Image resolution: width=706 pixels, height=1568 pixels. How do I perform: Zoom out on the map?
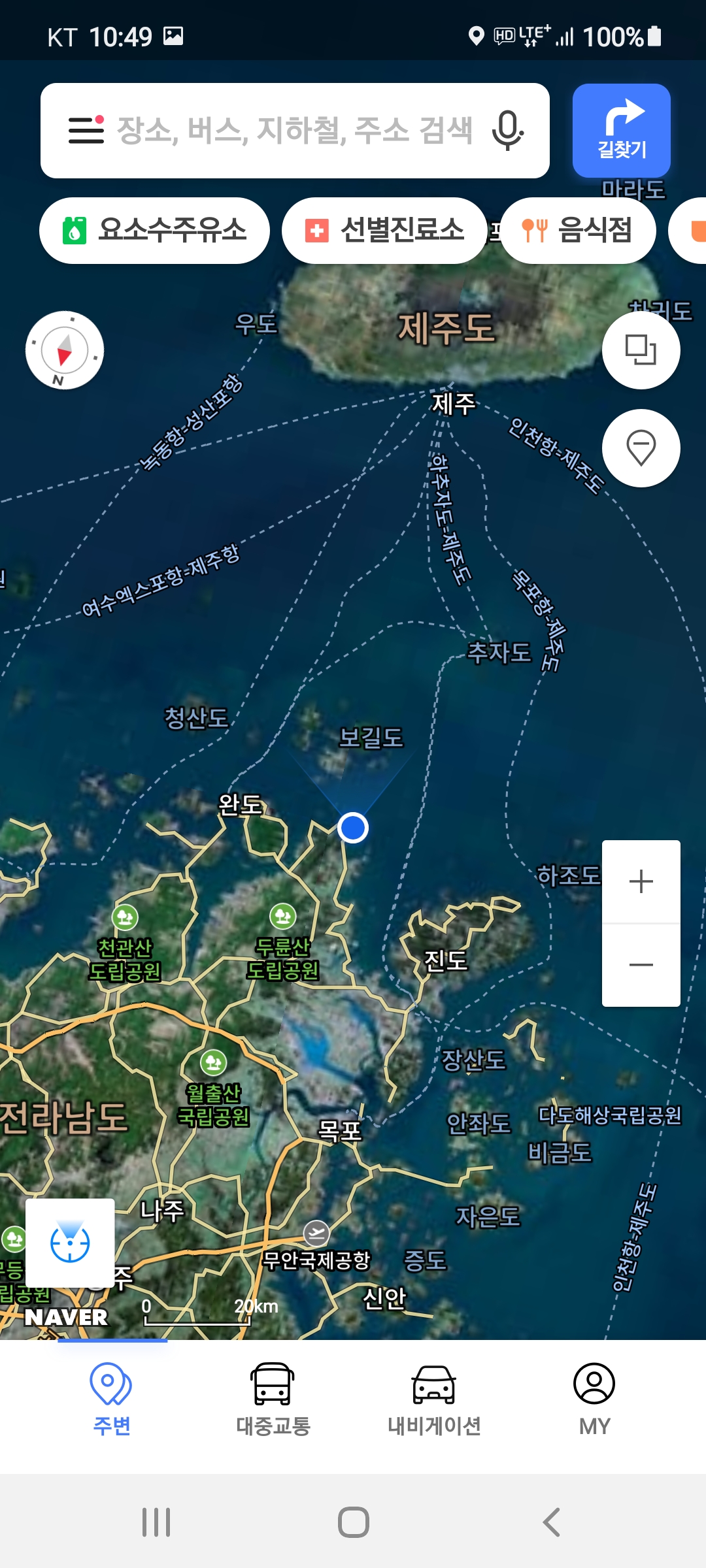[x=641, y=965]
